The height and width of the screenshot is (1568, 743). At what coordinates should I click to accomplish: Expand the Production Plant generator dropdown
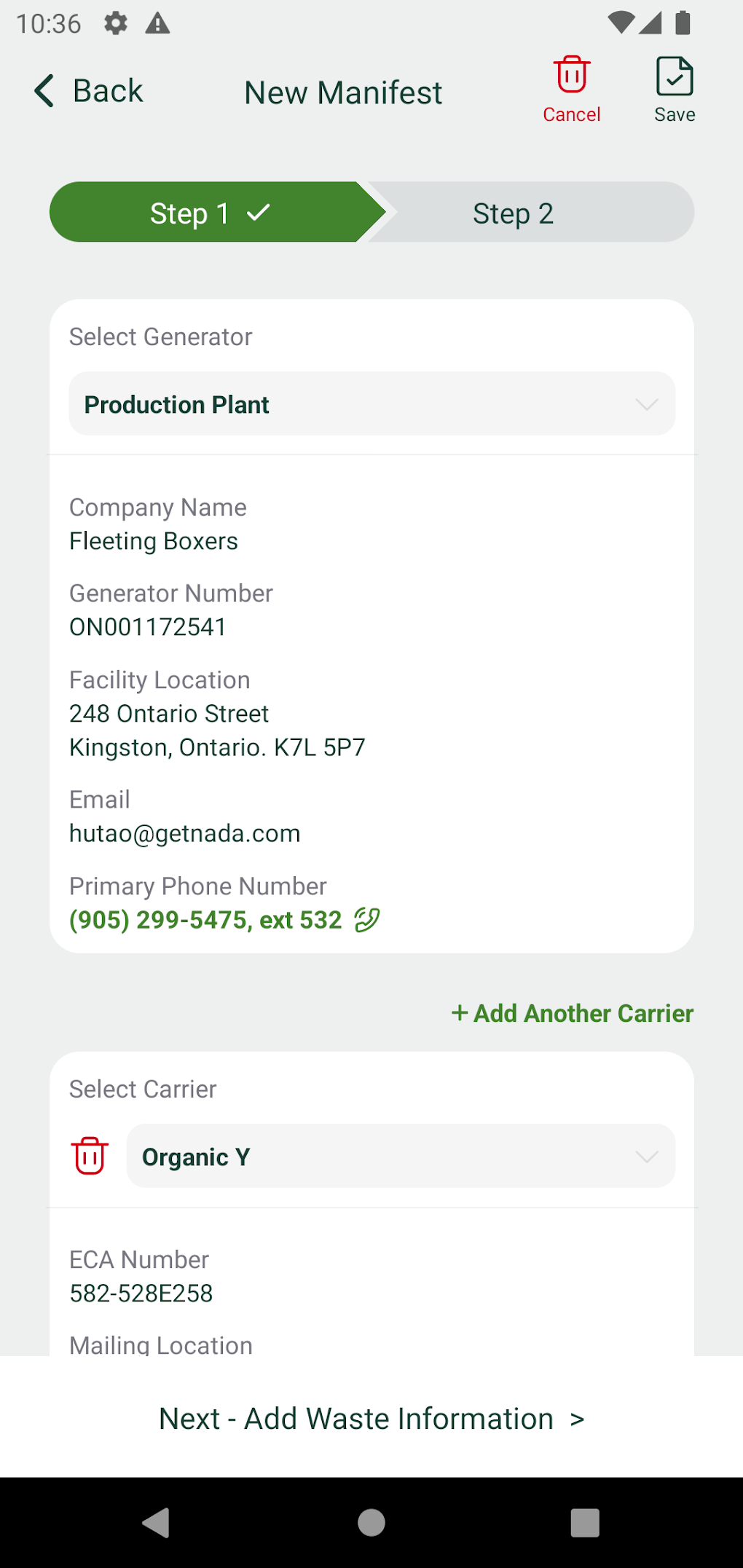371,404
